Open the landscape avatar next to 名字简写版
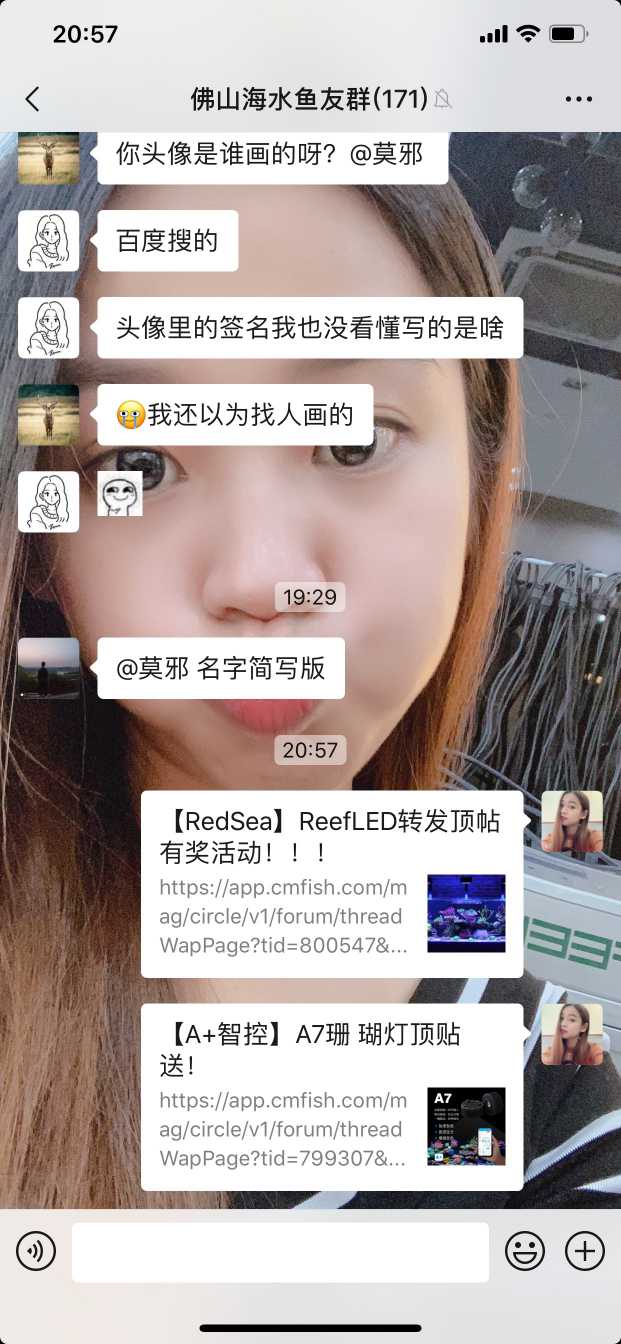The height and width of the screenshot is (1344, 621). 48,668
